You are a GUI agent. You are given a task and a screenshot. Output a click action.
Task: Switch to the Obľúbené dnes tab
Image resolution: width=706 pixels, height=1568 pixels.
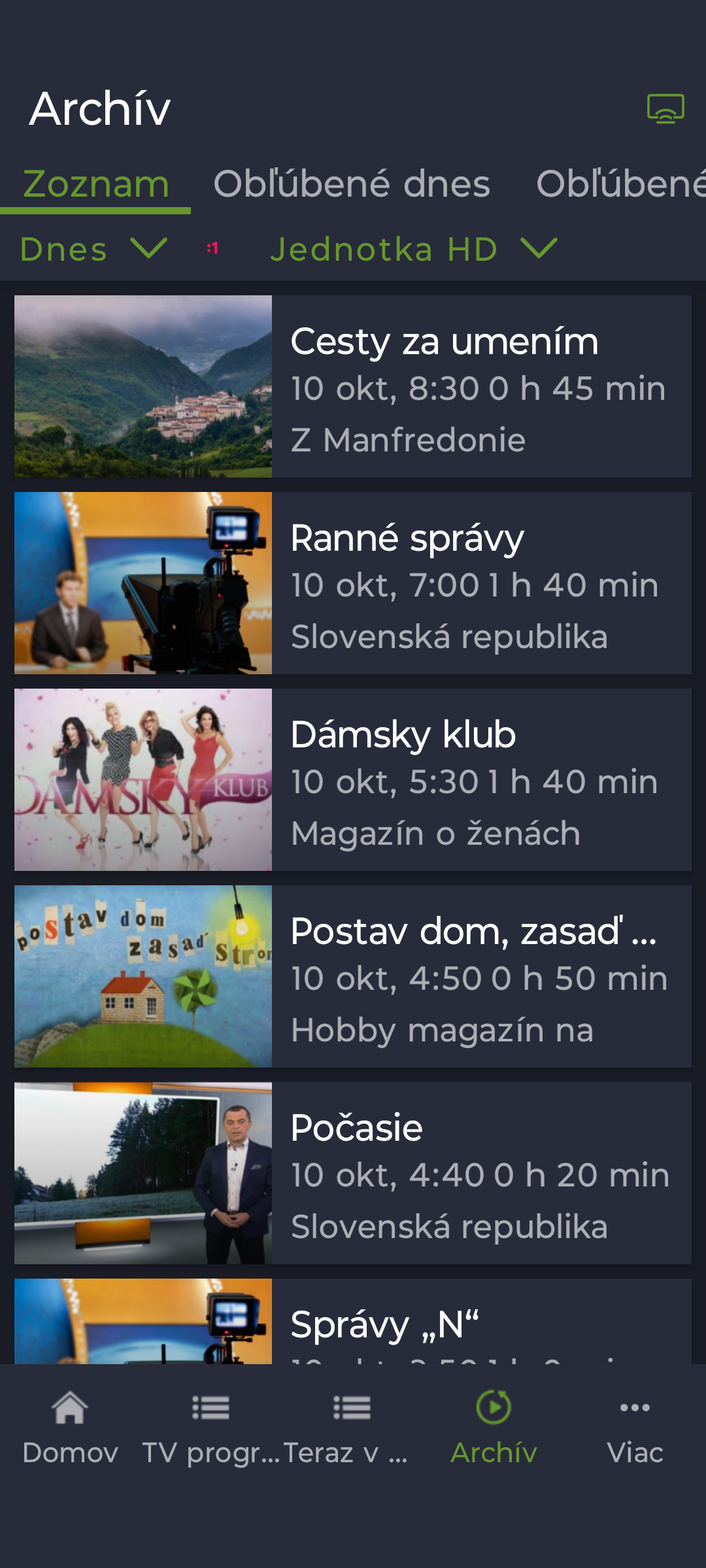pos(351,184)
